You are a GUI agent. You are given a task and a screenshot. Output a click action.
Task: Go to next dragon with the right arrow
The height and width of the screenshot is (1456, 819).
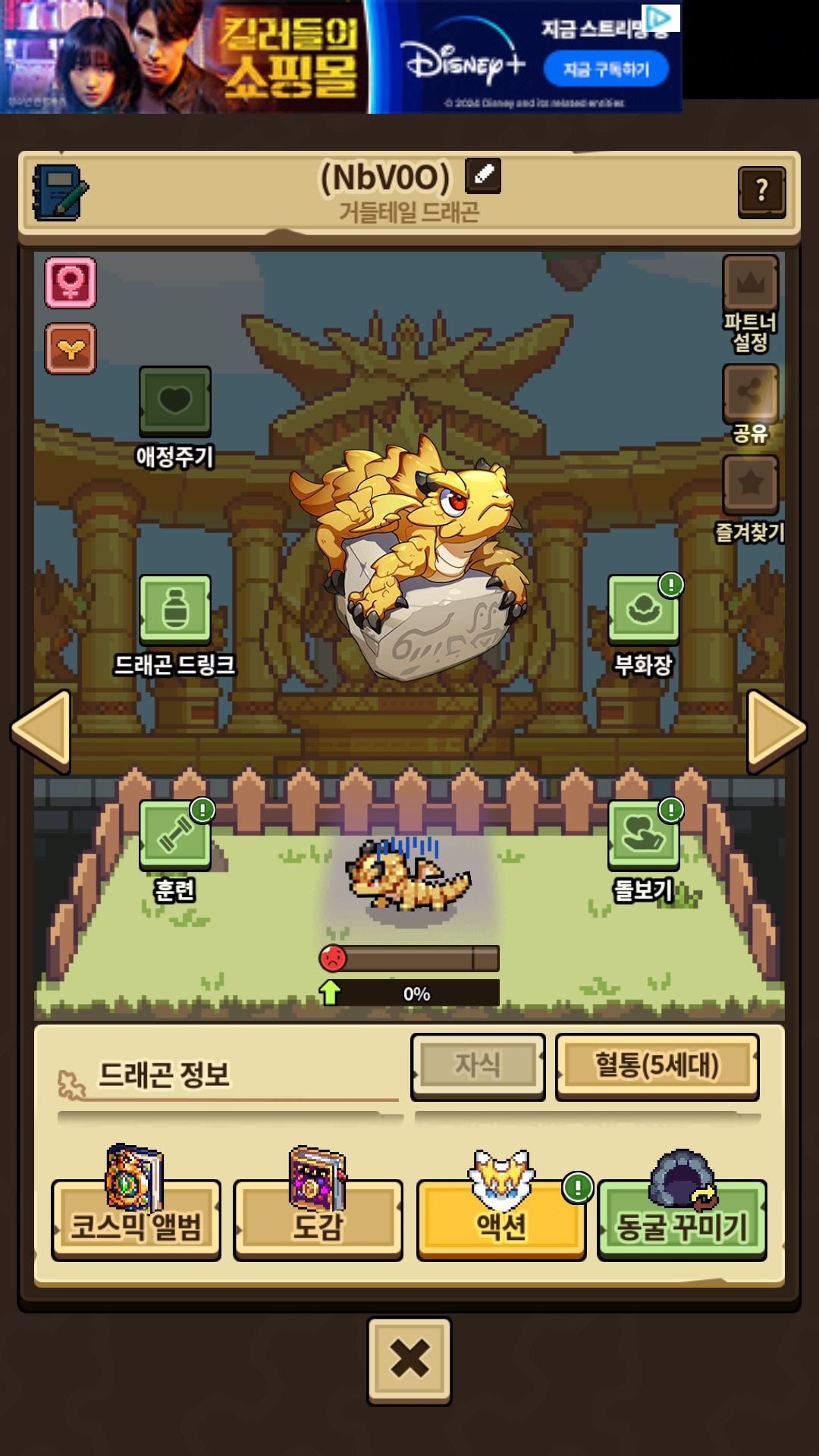pos(775,730)
